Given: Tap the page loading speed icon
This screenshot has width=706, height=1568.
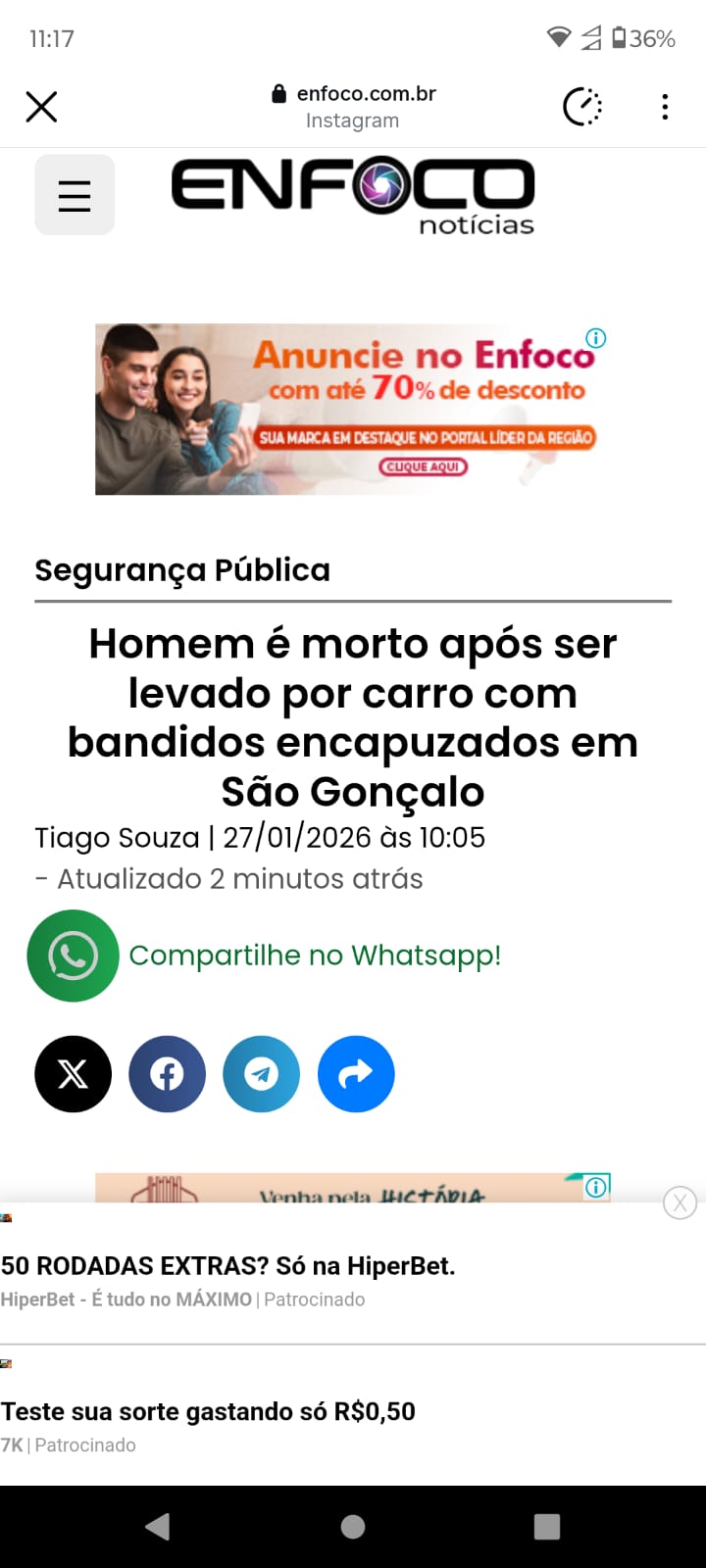Looking at the screenshot, I should (x=581, y=106).
